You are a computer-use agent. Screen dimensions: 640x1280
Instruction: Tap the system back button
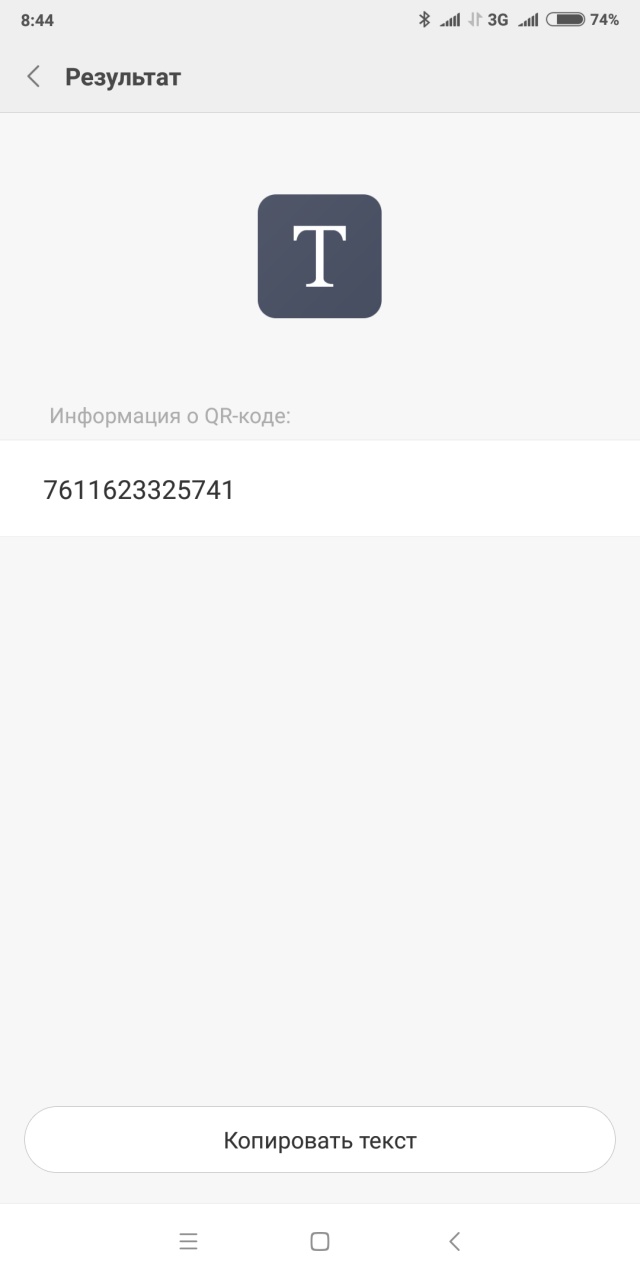[454, 1242]
